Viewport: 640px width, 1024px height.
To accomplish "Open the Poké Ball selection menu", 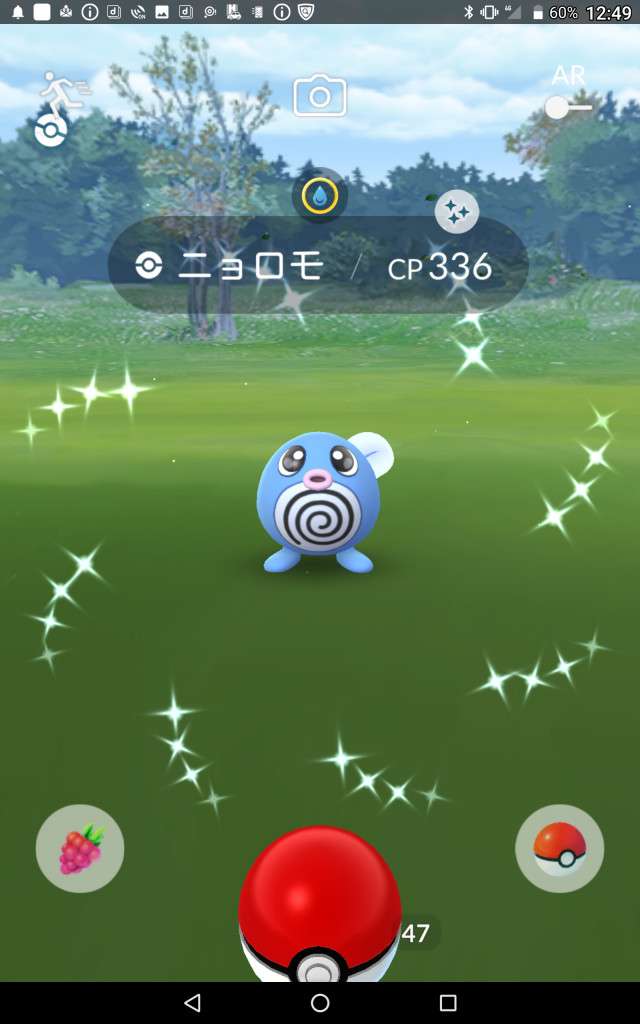I will pos(559,849).
